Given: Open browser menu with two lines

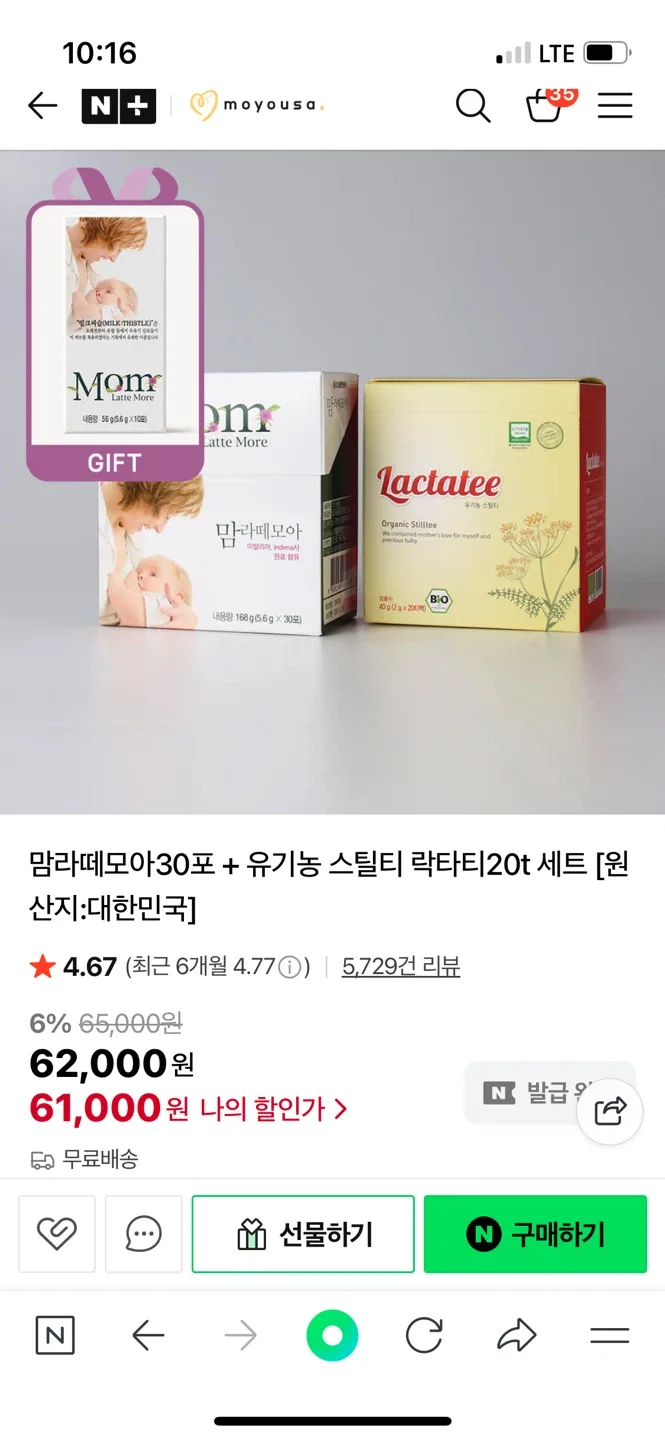Looking at the screenshot, I should [x=609, y=1336].
